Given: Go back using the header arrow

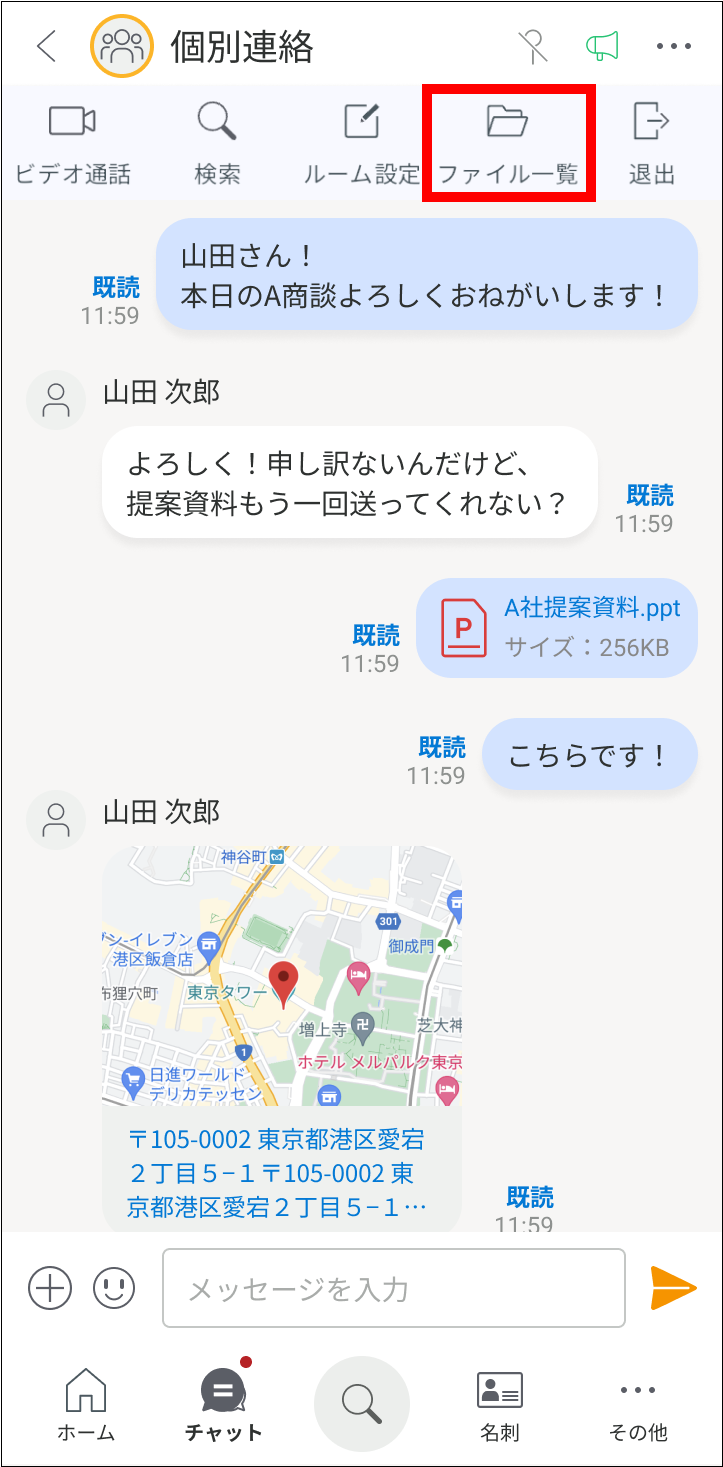Looking at the screenshot, I should [46, 46].
